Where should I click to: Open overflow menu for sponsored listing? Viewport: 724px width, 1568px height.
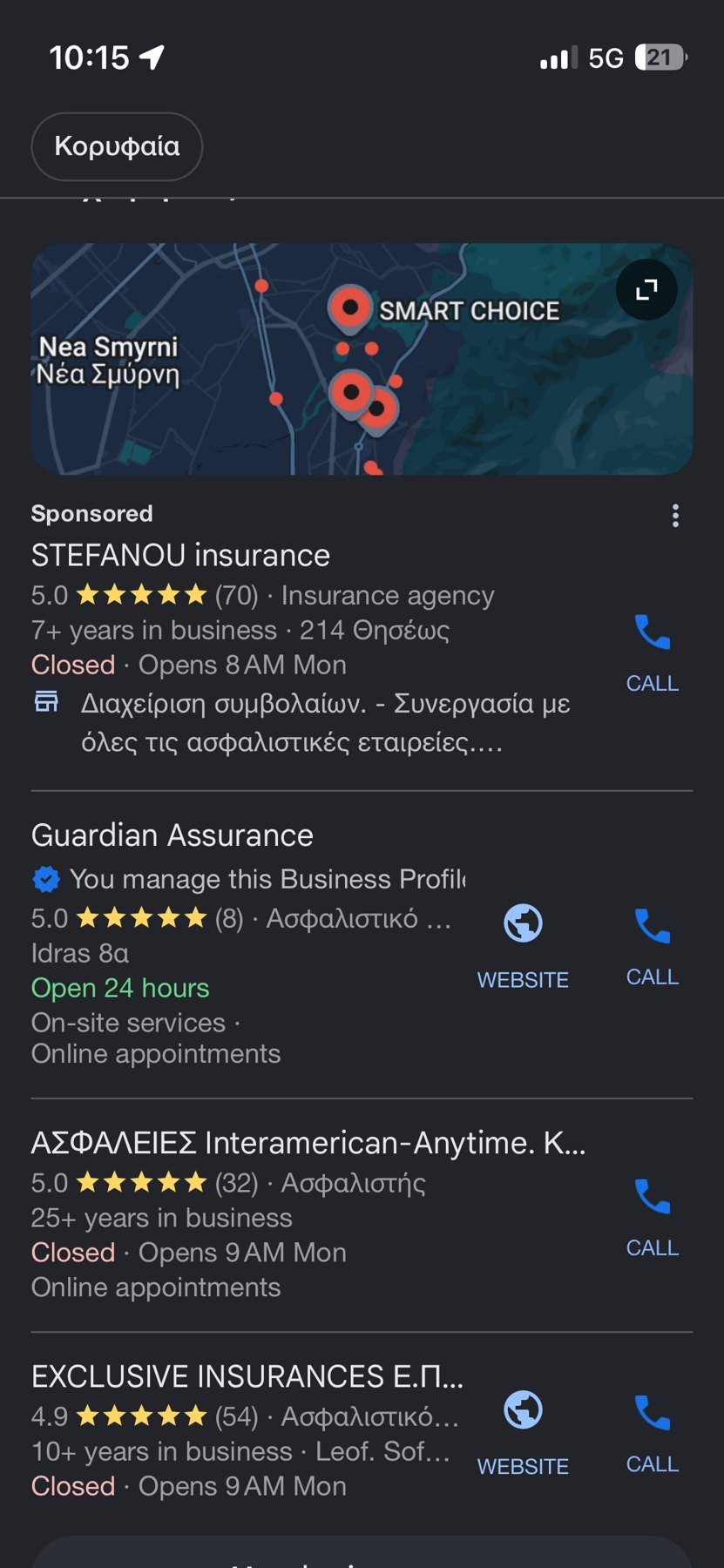pyautogui.click(x=675, y=516)
